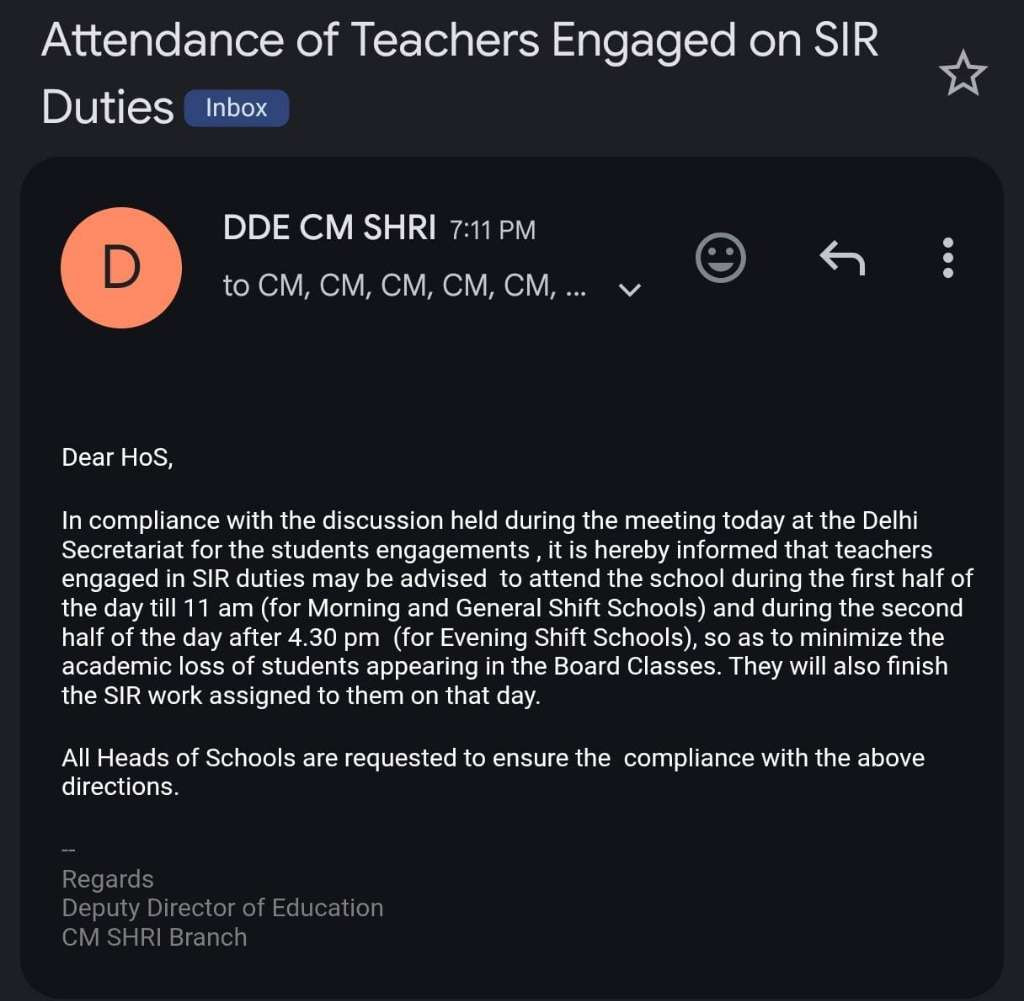
Task: Open the message overflow menu
Action: (948, 258)
